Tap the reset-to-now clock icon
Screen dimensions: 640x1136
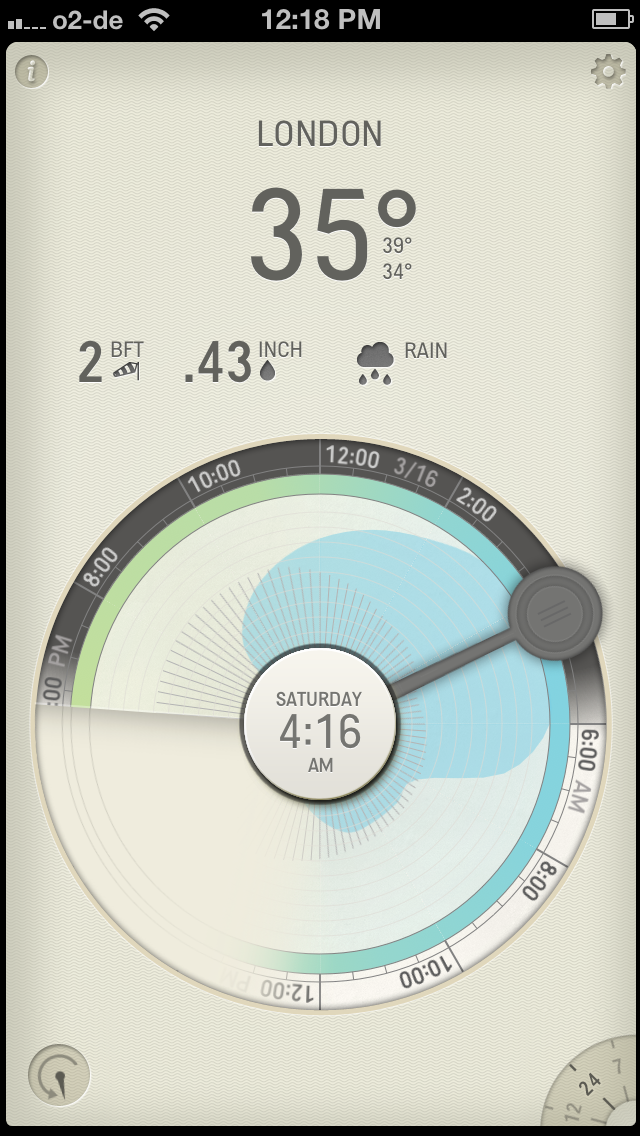pyautogui.click(x=59, y=1075)
